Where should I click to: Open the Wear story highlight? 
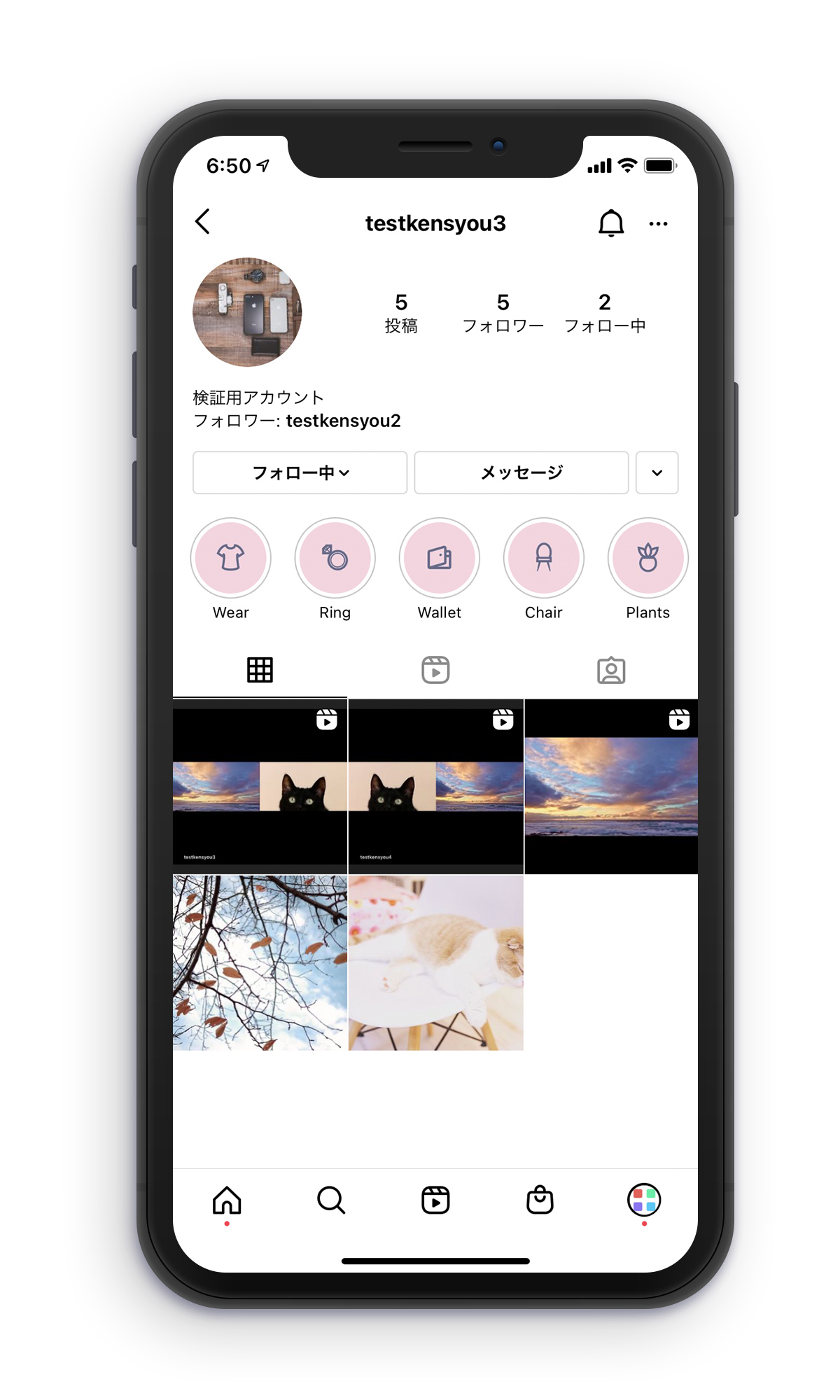click(231, 558)
